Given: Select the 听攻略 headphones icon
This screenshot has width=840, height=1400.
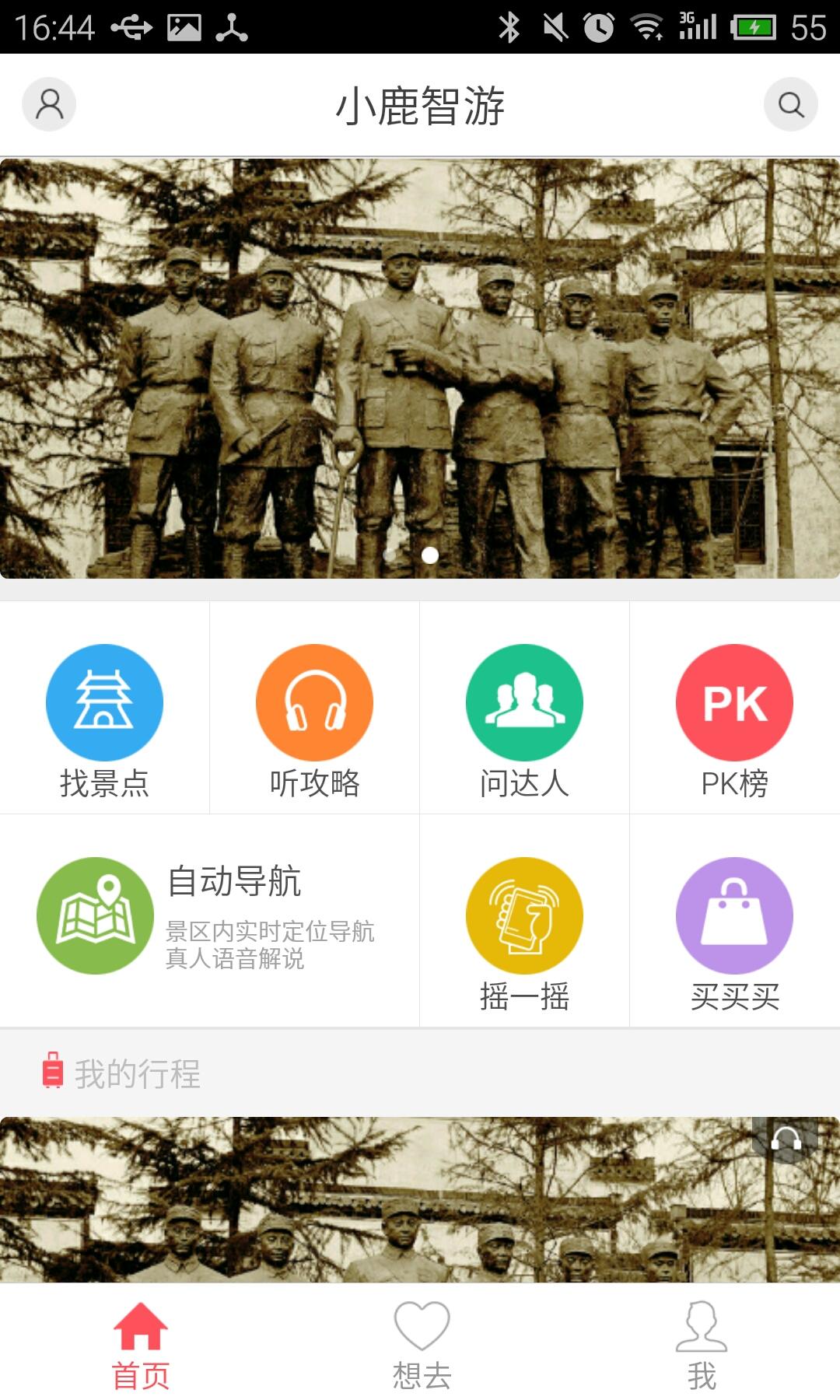Looking at the screenshot, I should (x=315, y=702).
